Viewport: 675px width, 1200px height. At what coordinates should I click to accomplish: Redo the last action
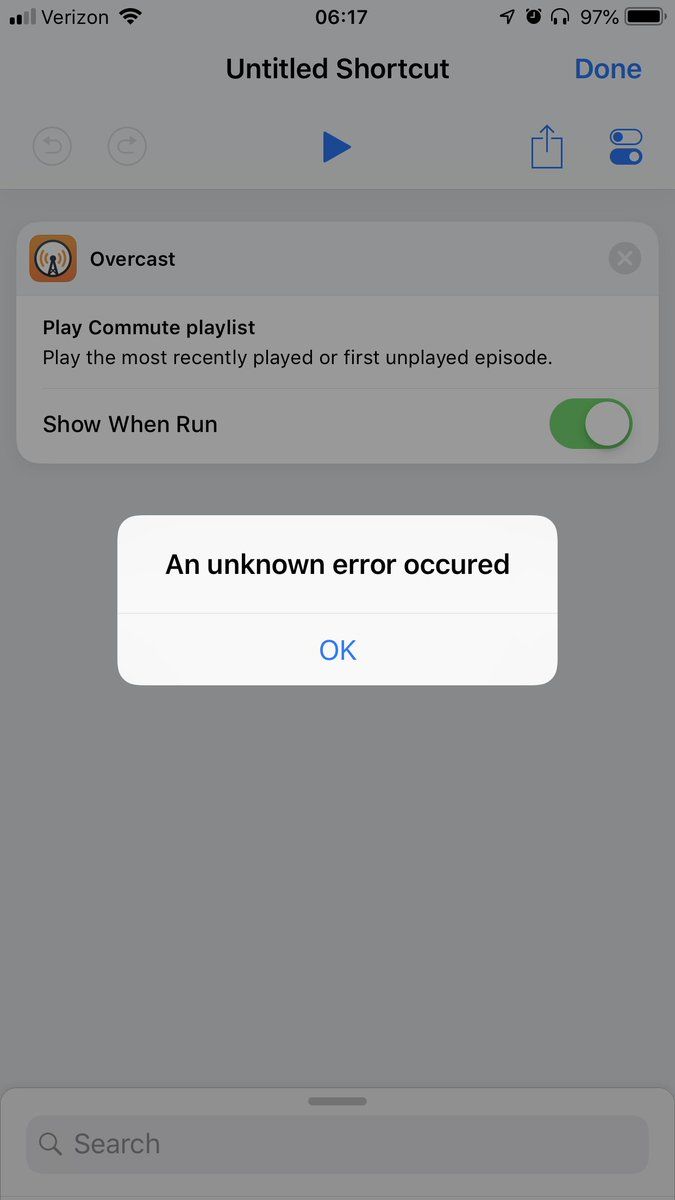tap(127, 148)
